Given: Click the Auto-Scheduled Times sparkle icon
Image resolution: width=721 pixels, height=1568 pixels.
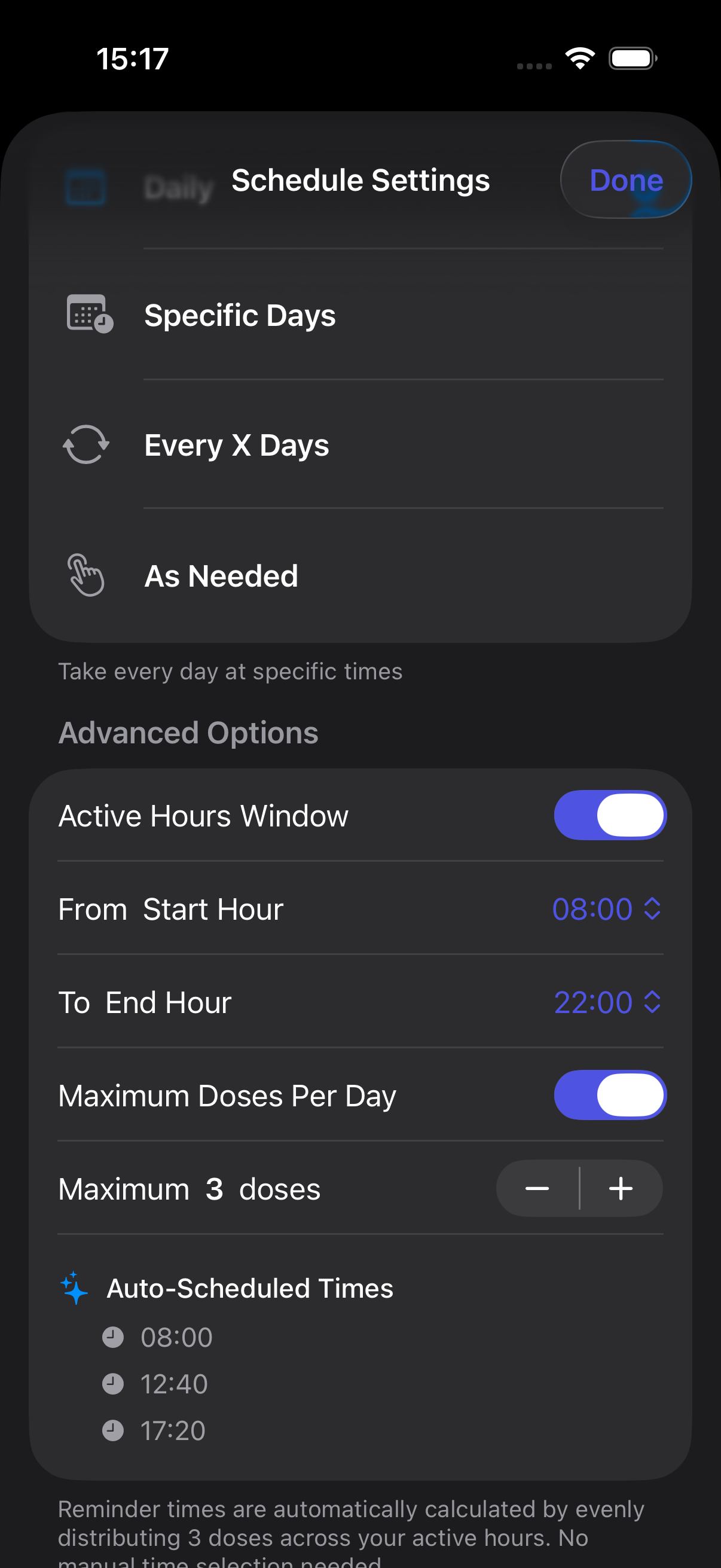Looking at the screenshot, I should [x=73, y=1288].
